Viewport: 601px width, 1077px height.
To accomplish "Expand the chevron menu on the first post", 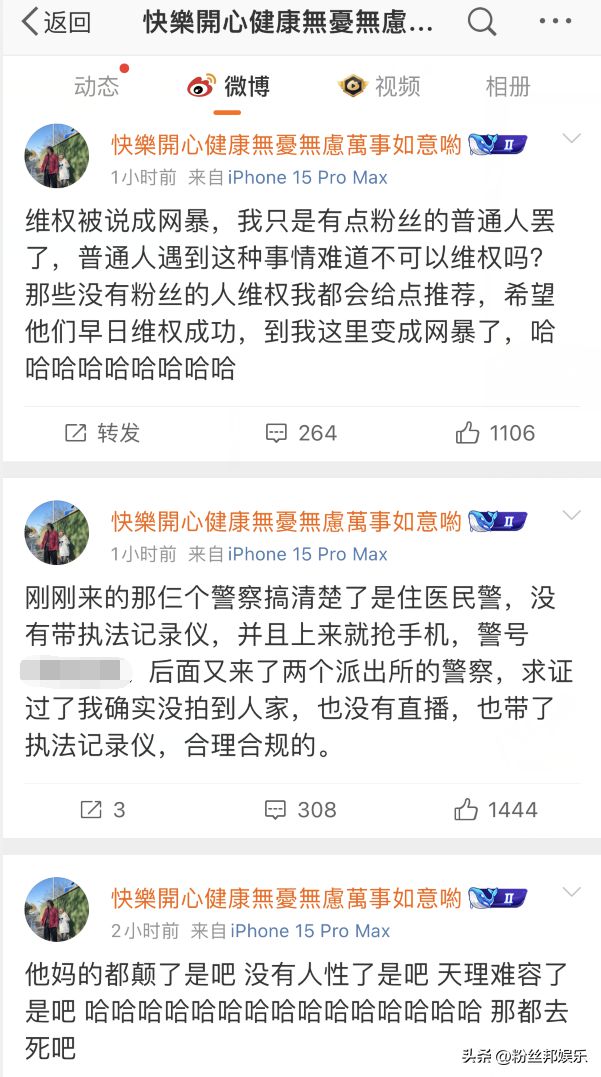I will (572, 139).
